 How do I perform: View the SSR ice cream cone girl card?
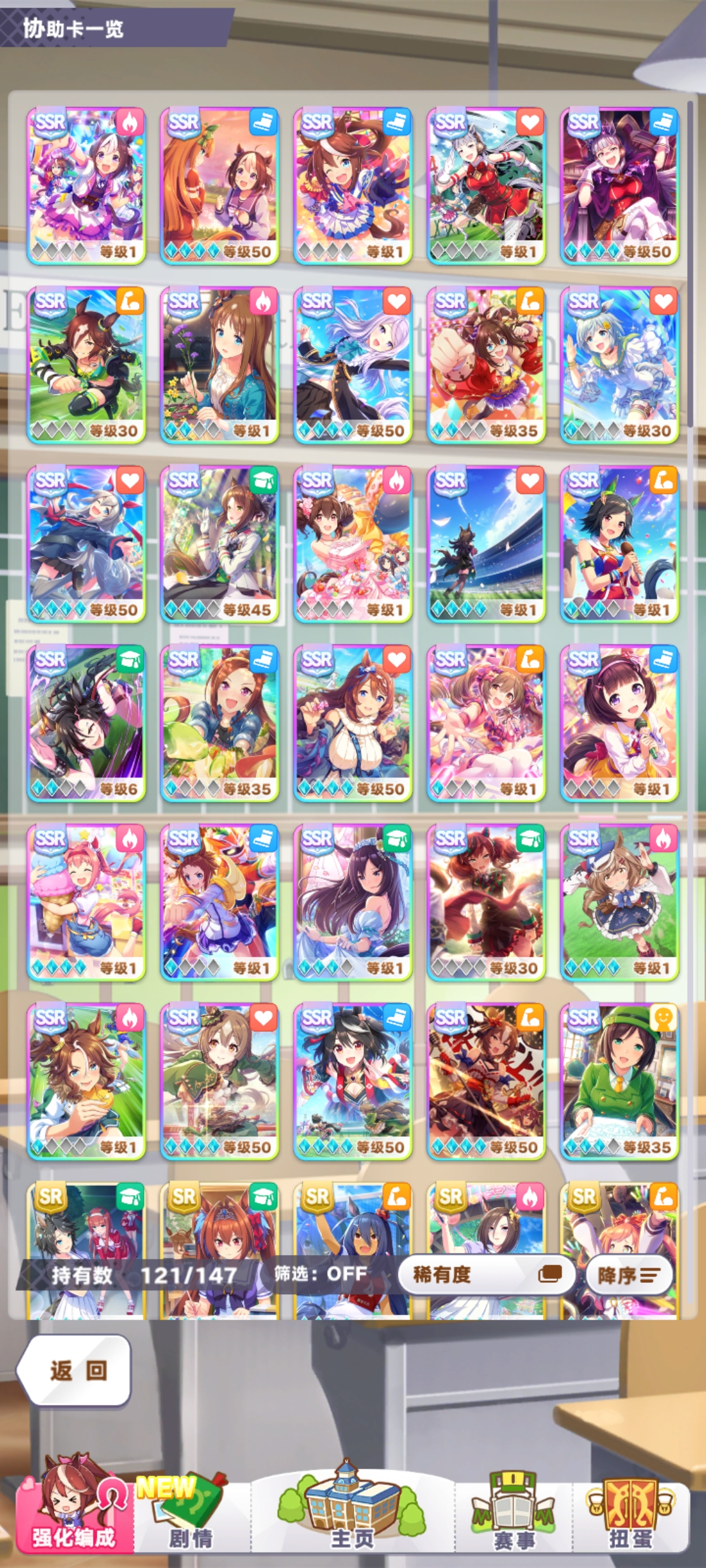[x=86, y=902]
